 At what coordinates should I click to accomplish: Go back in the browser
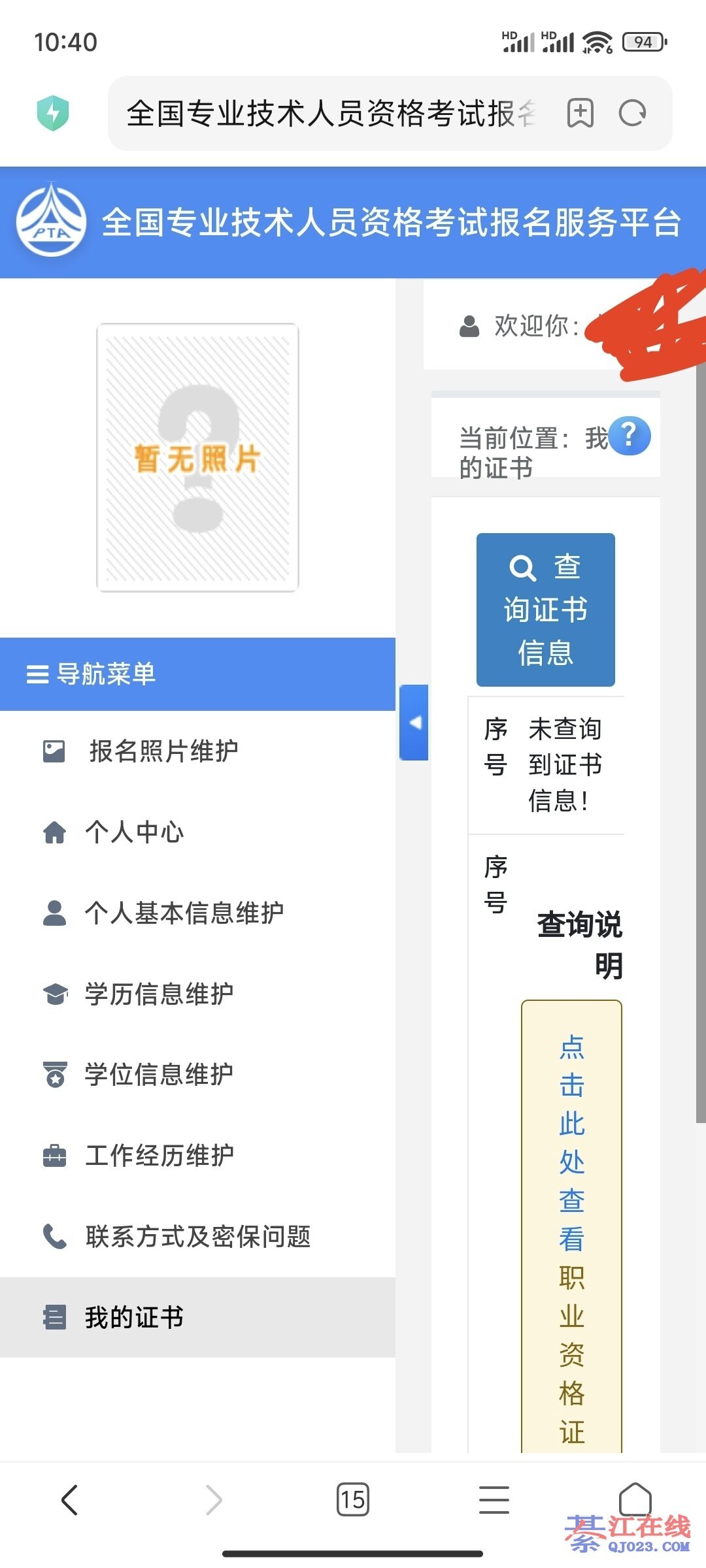pyautogui.click(x=70, y=1499)
